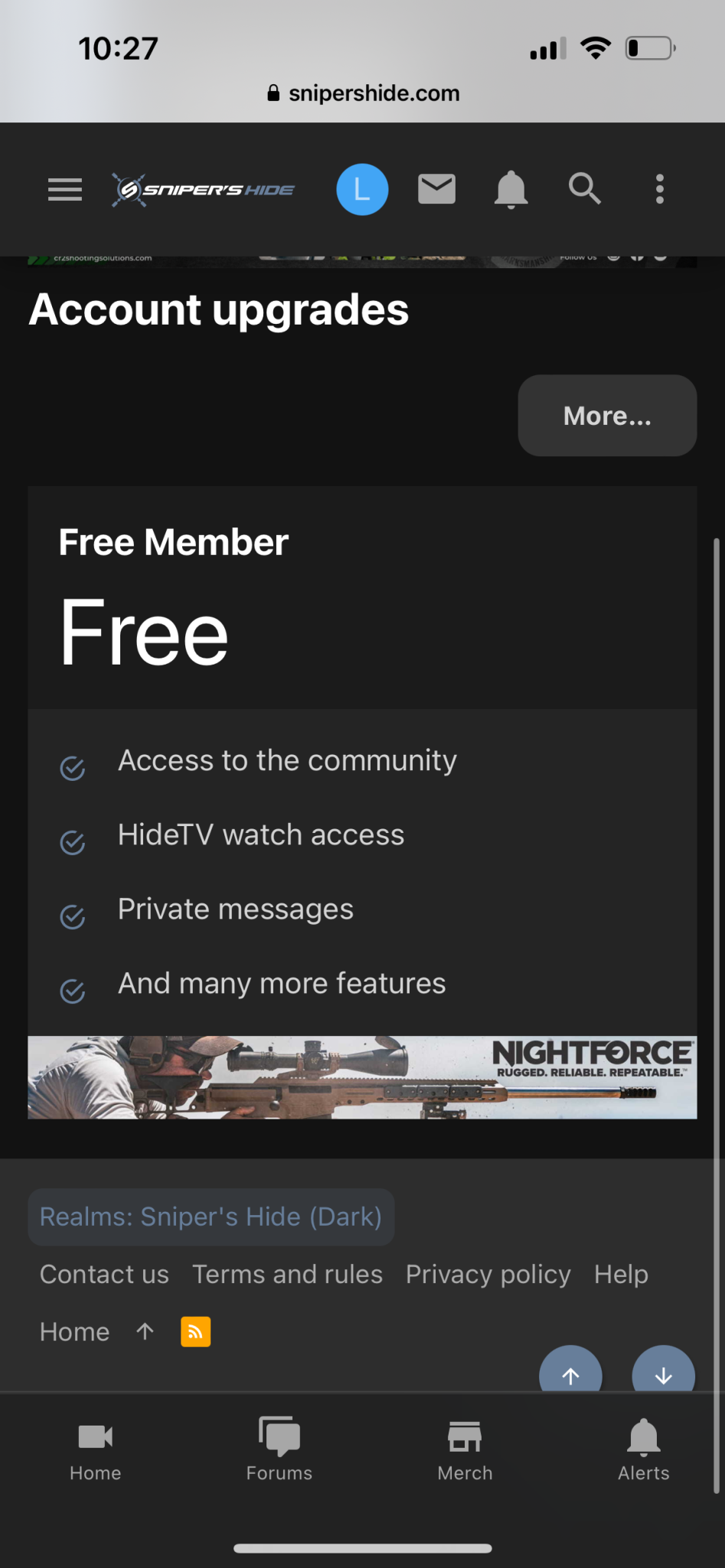Switch to the Alerts tab
The image size is (725, 1568).
click(644, 1449)
